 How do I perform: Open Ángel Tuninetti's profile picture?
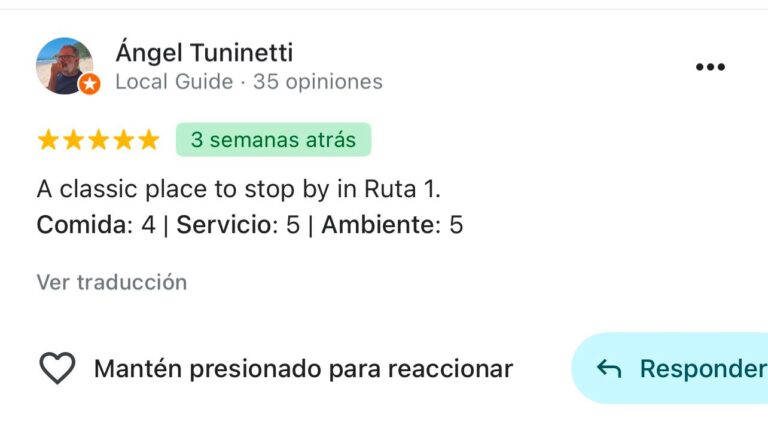click(x=65, y=66)
